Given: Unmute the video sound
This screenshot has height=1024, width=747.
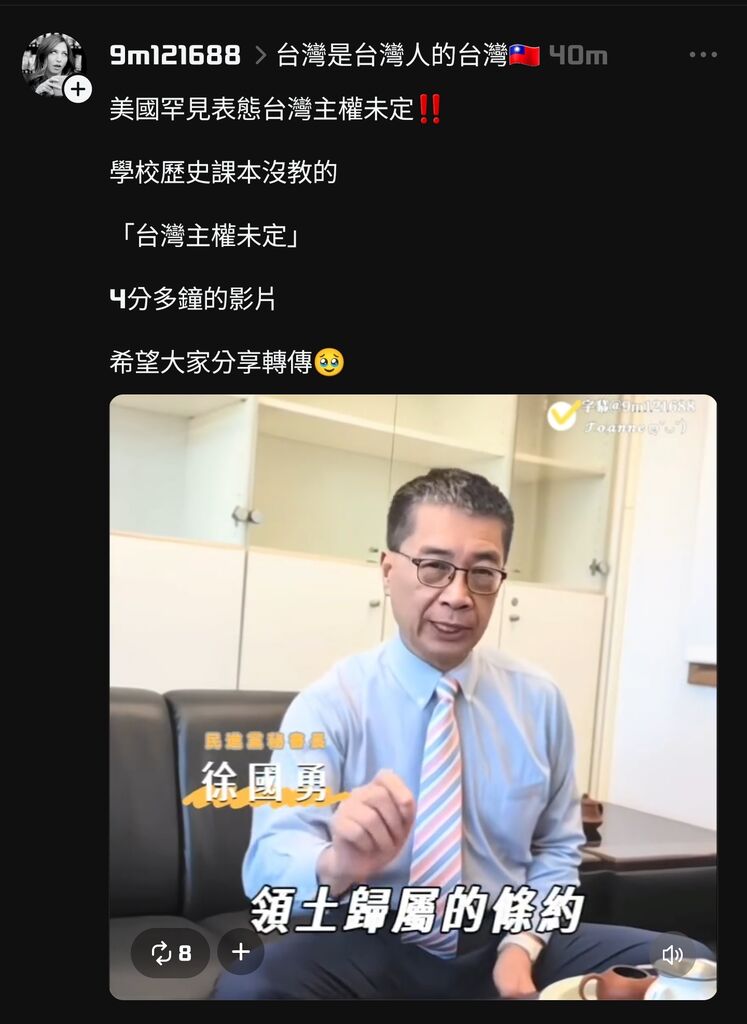Looking at the screenshot, I should click(x=673, y=954).
